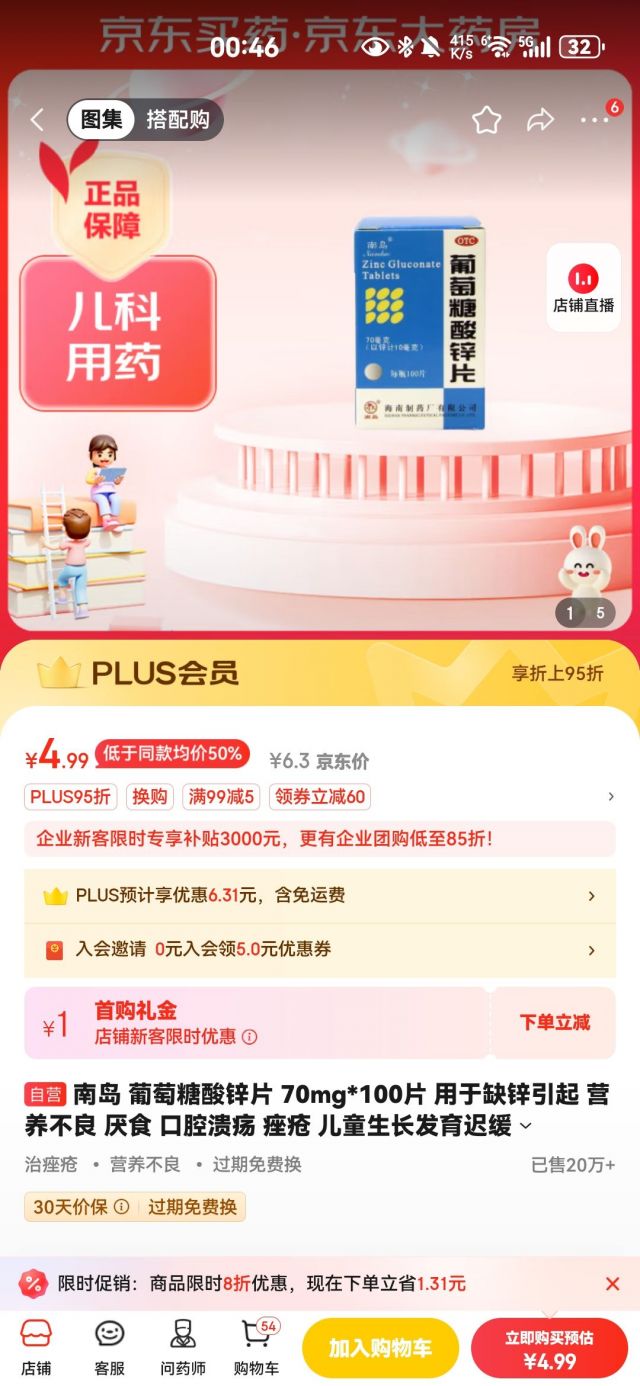Dismiss the 限时促销 banner

pyautogui.click(x=612, y=1284)
